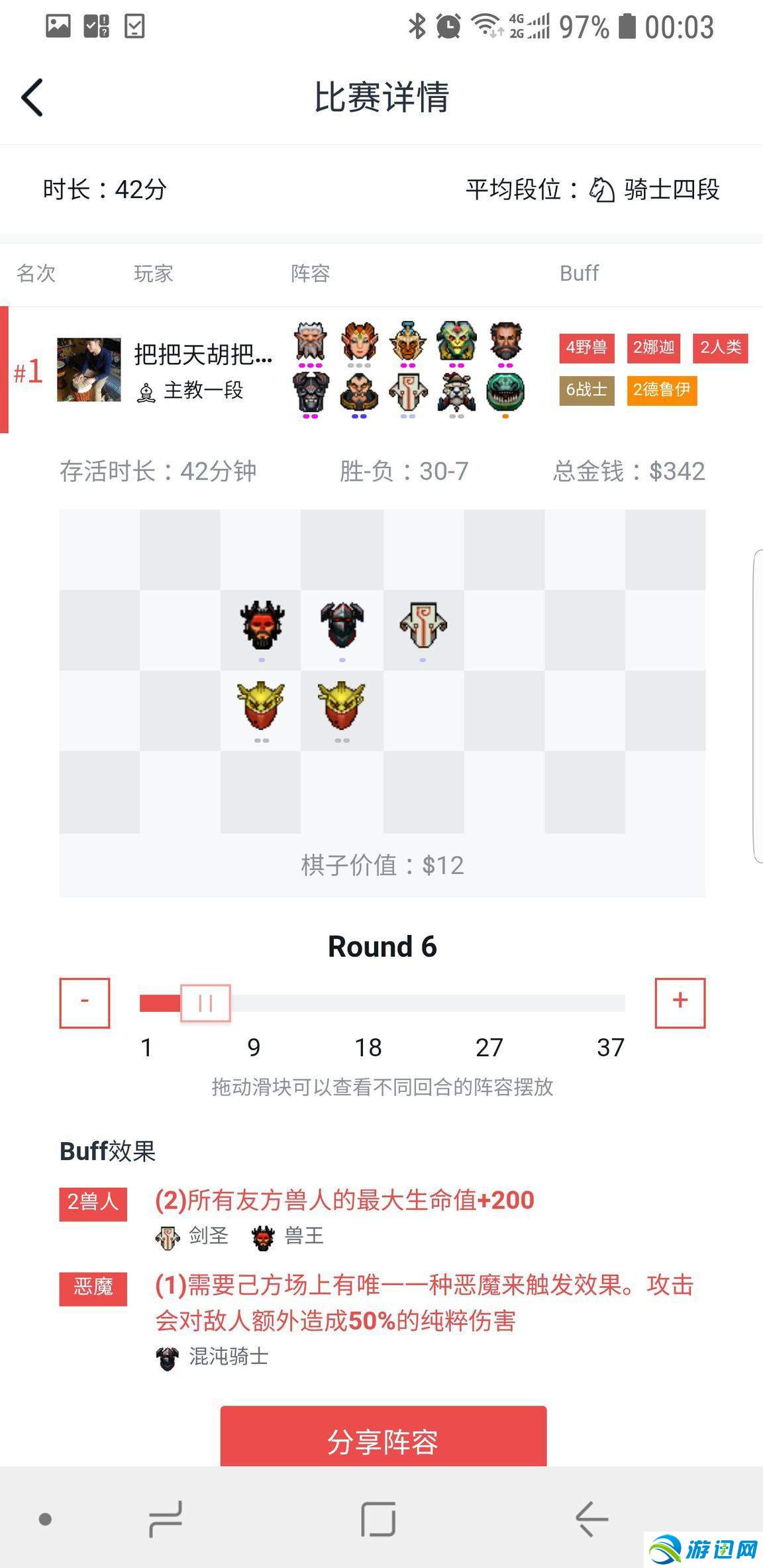Screen dimensions: 763x1568
Task: Select the 6战士 buff tag
Action: pyautogui.click(x=587, y=390)
